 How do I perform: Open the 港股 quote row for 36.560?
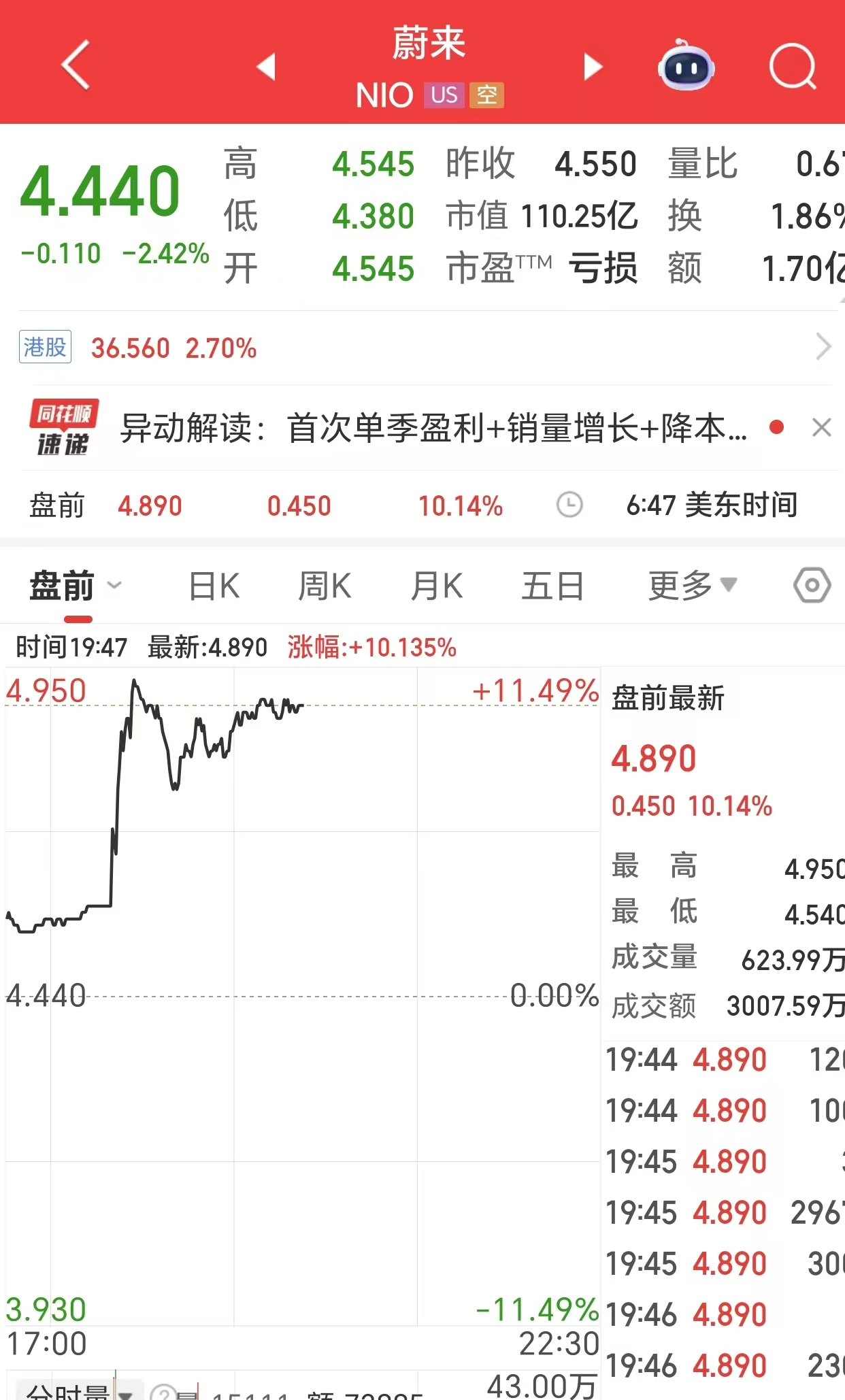422,348
